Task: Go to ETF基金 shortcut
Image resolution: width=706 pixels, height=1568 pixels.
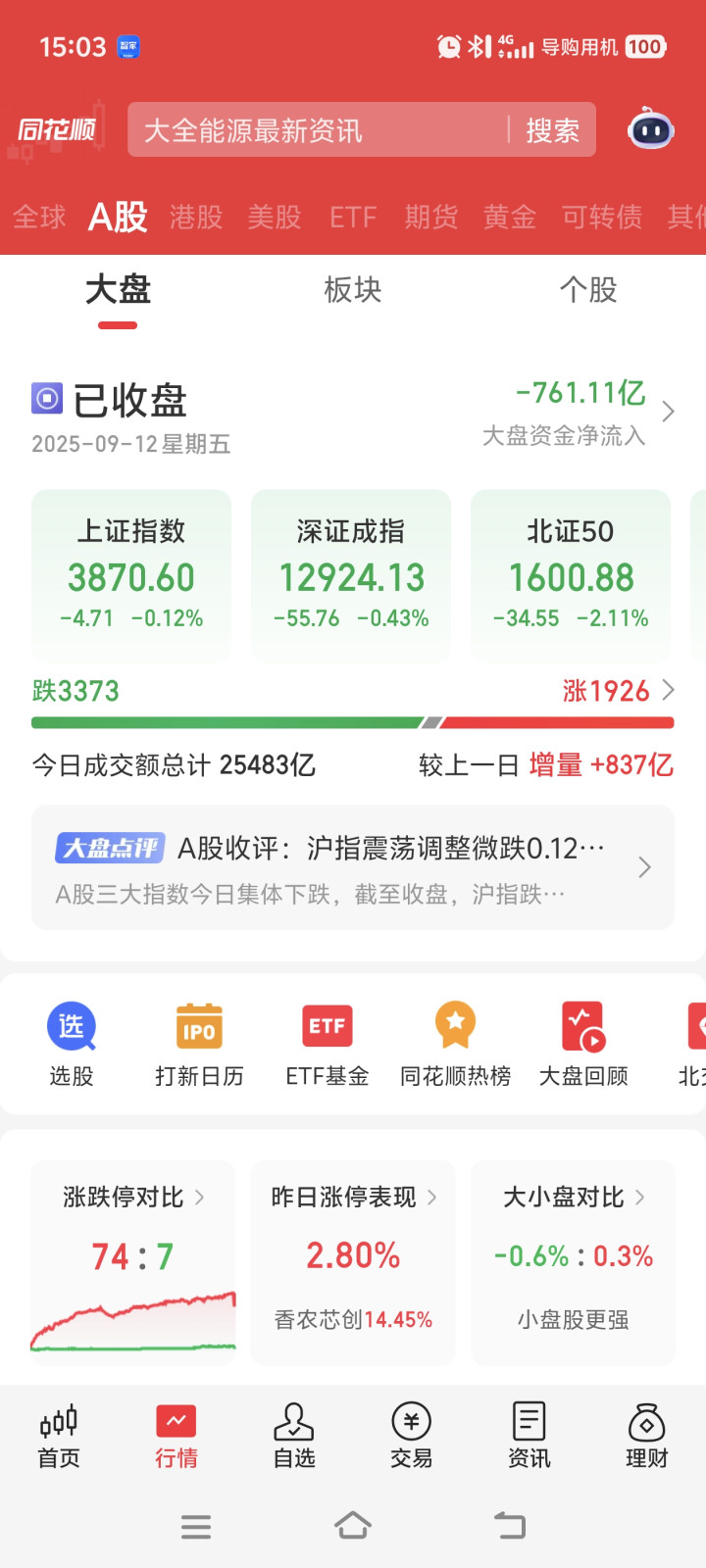Action: pyautogui.click(x=328, y=1045)
